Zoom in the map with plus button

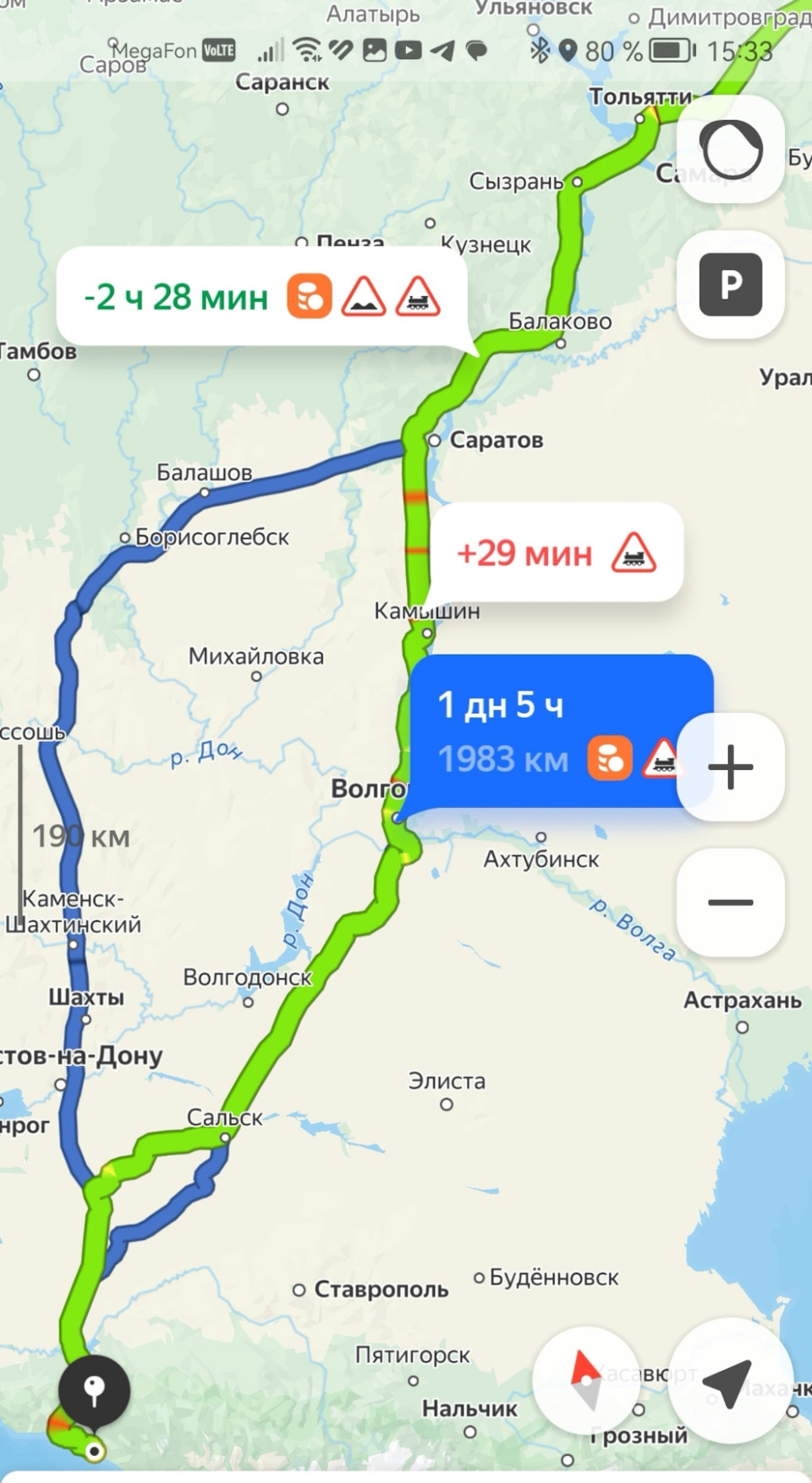pos(731,767)
